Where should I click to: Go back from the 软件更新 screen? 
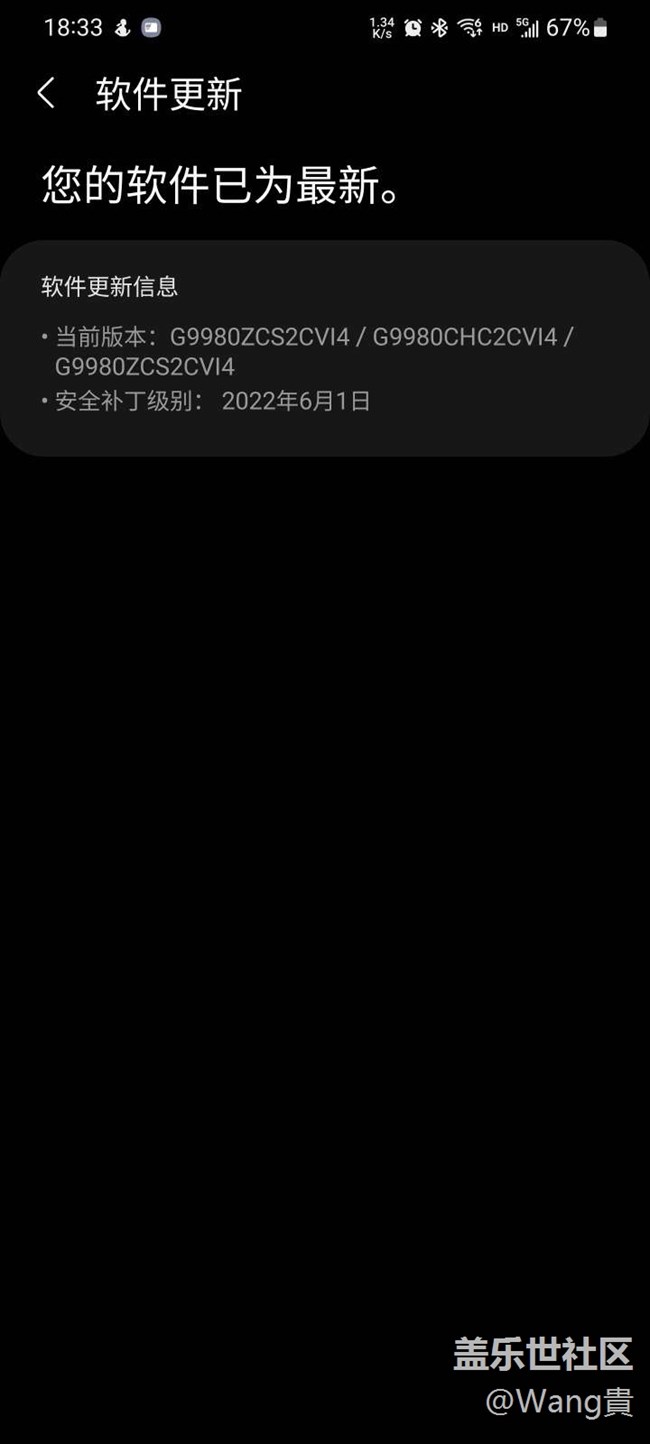pyautogui.click(x=46, y=94)
